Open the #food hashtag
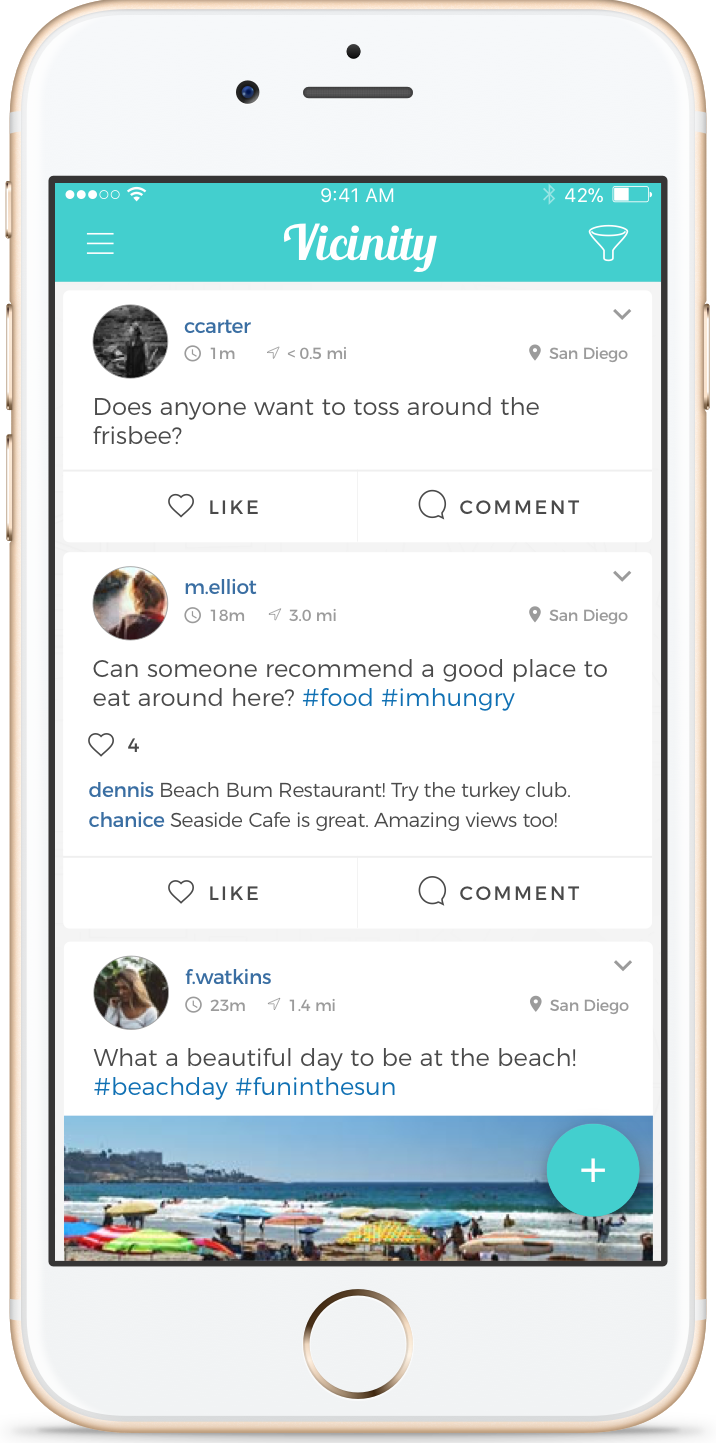716x1443 pixels. [338, 698]
